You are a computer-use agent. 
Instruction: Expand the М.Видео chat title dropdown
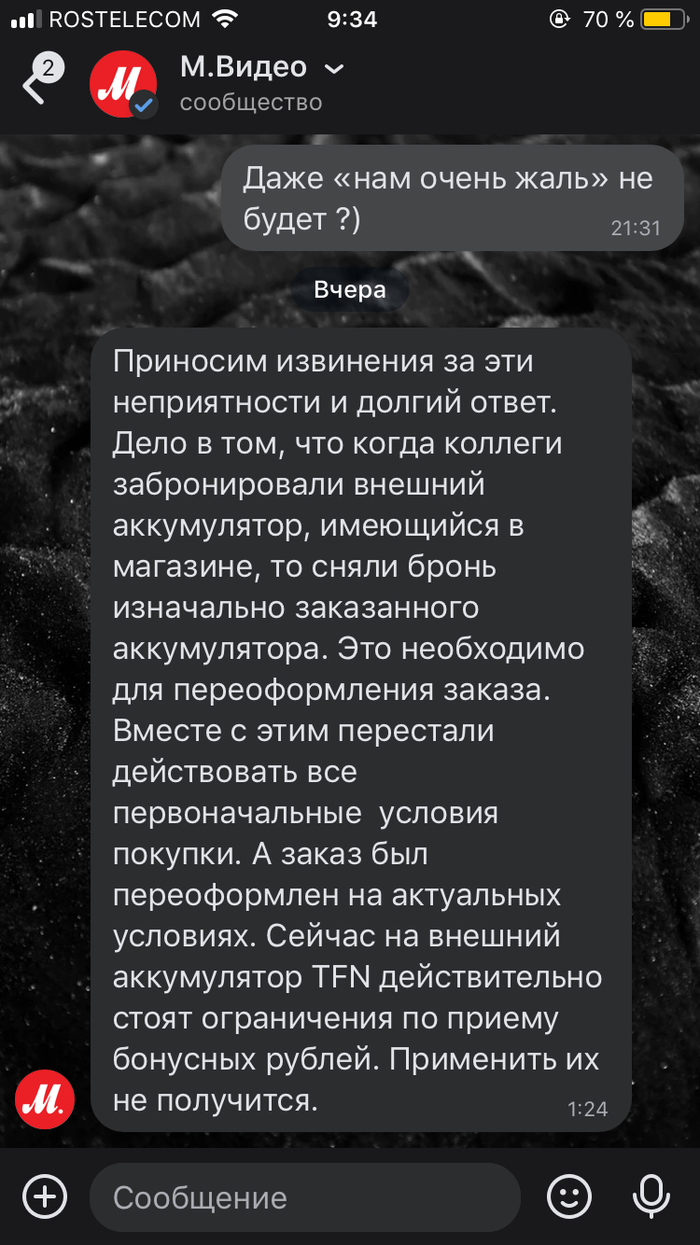coord(335,69)
